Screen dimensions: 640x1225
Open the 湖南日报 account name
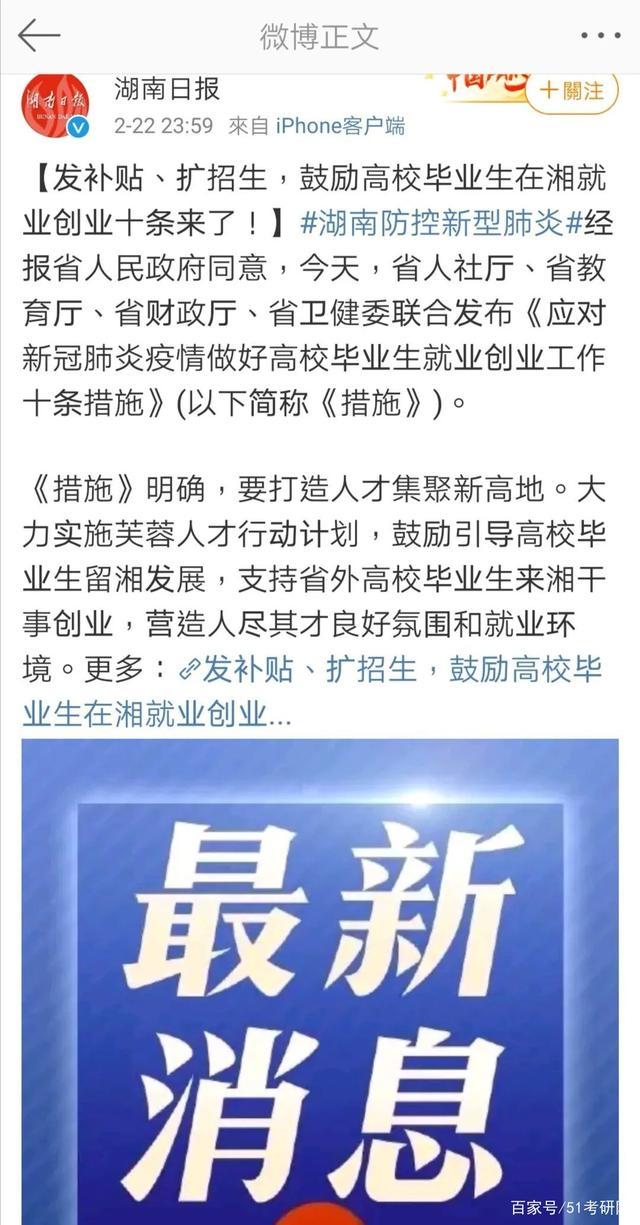pos(167,88)
